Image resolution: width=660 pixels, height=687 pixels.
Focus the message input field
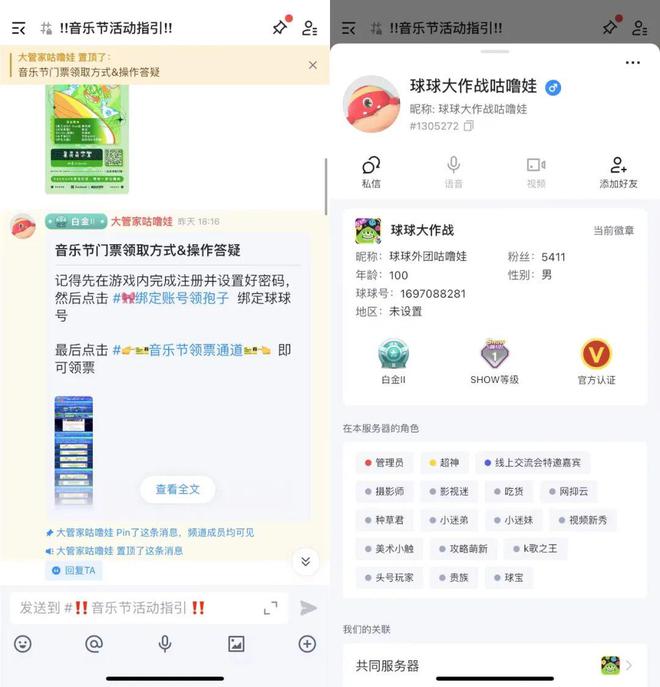tap(135, 608)
